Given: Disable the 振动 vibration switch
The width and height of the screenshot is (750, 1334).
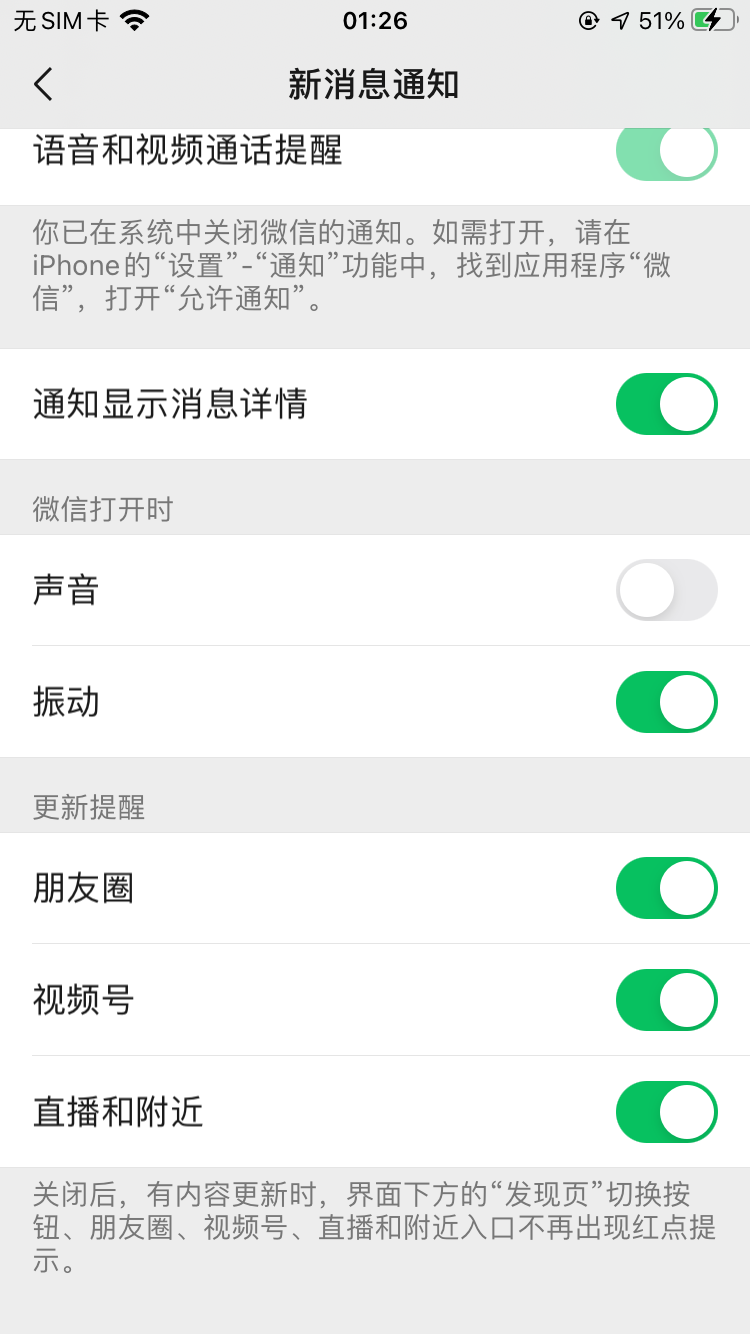Looking at the screenshot, I should click(x=666, y=701).
